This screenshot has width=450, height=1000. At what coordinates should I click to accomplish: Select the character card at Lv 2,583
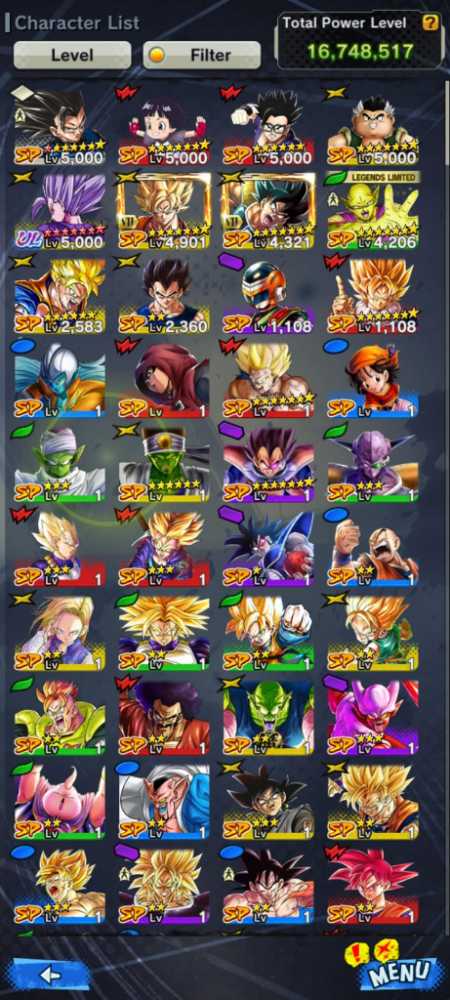[x=59, y=295]
